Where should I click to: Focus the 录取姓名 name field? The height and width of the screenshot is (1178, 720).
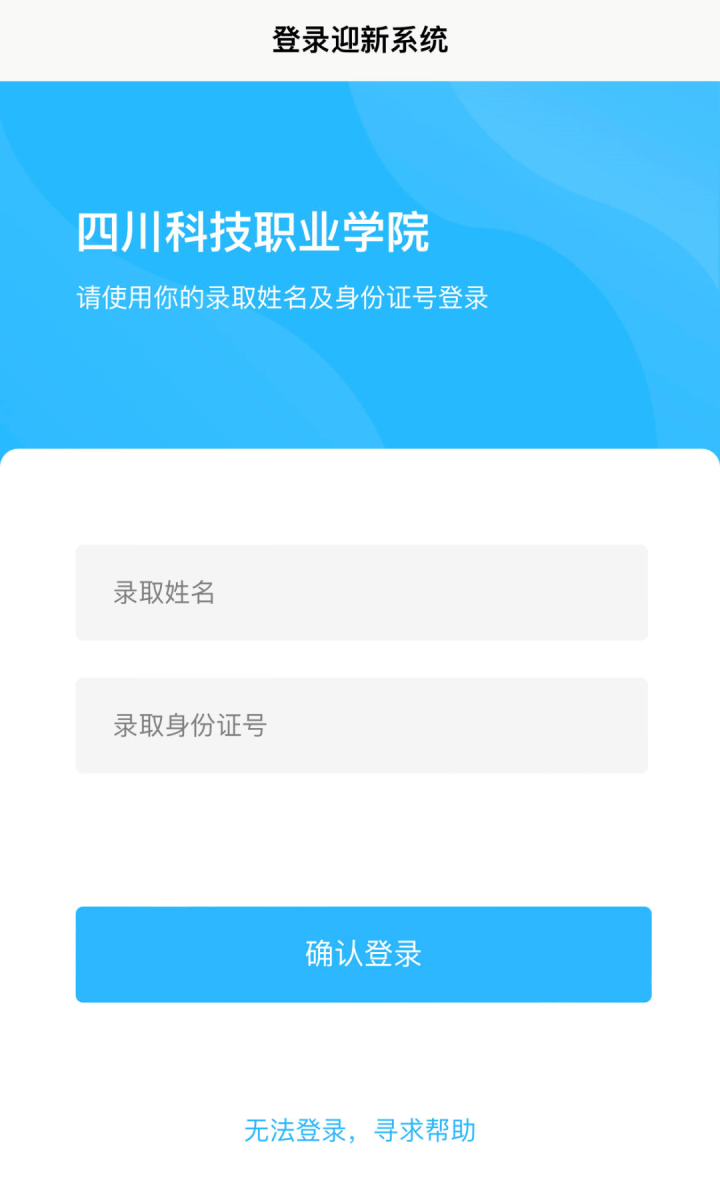[362, 593]
